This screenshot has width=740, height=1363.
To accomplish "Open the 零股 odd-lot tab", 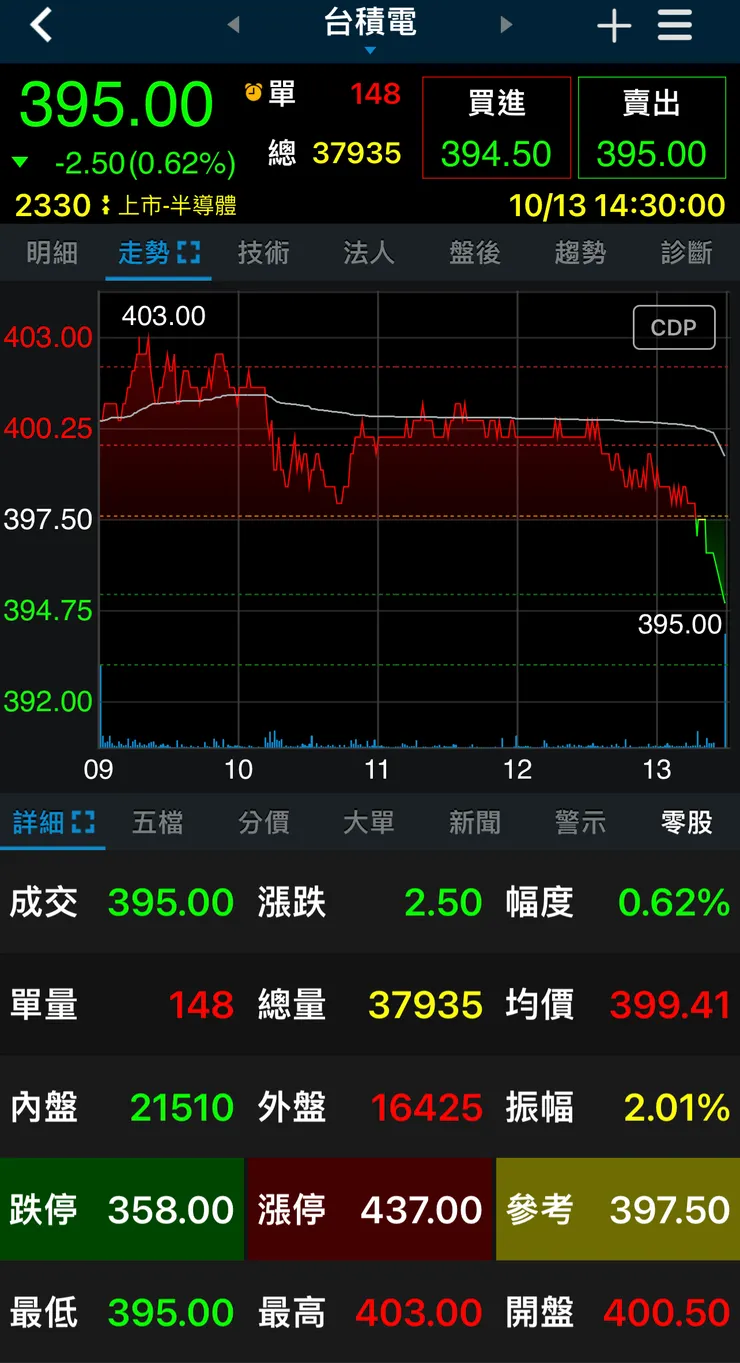I will click(687, 822).
